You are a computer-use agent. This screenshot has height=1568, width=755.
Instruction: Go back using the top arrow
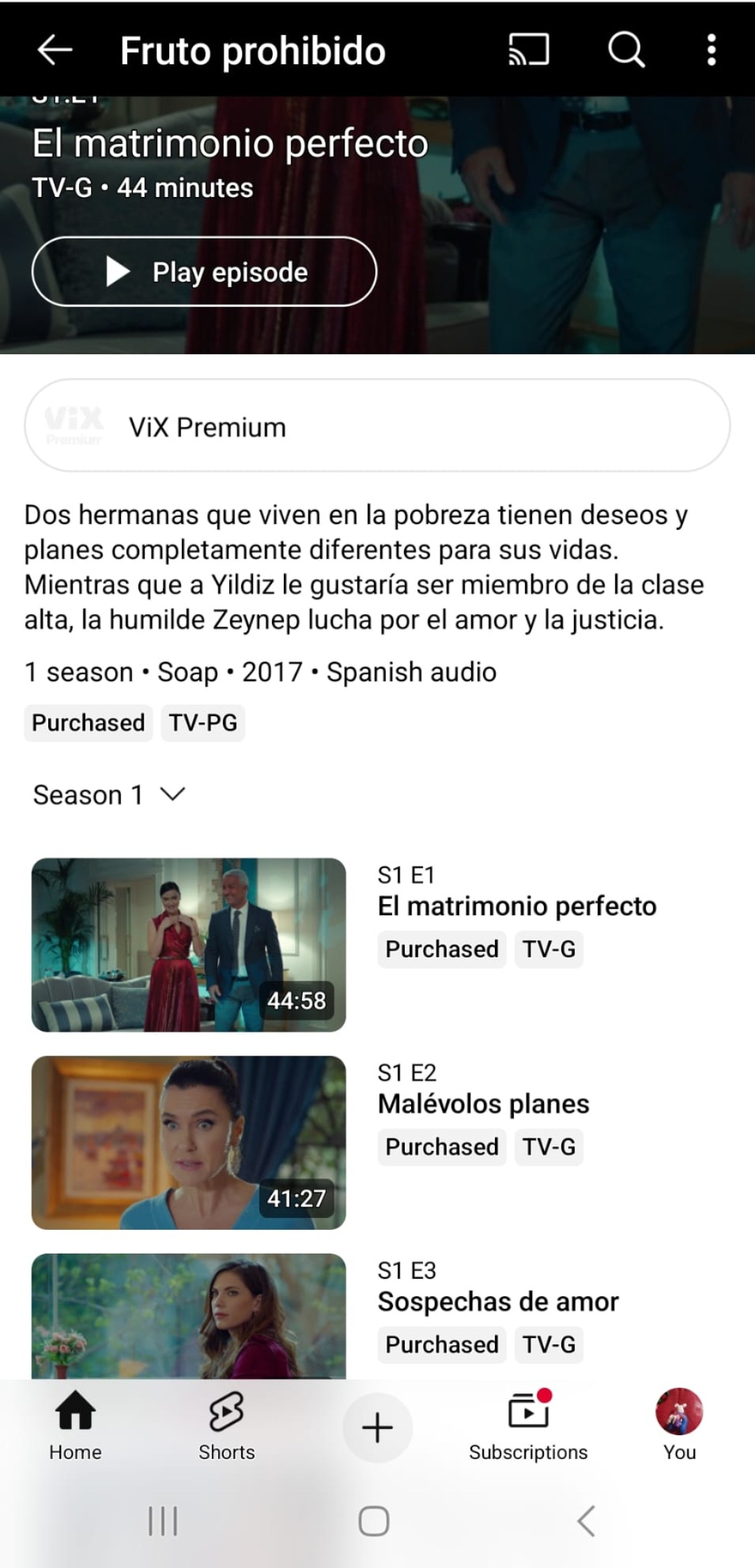(55, 50)
